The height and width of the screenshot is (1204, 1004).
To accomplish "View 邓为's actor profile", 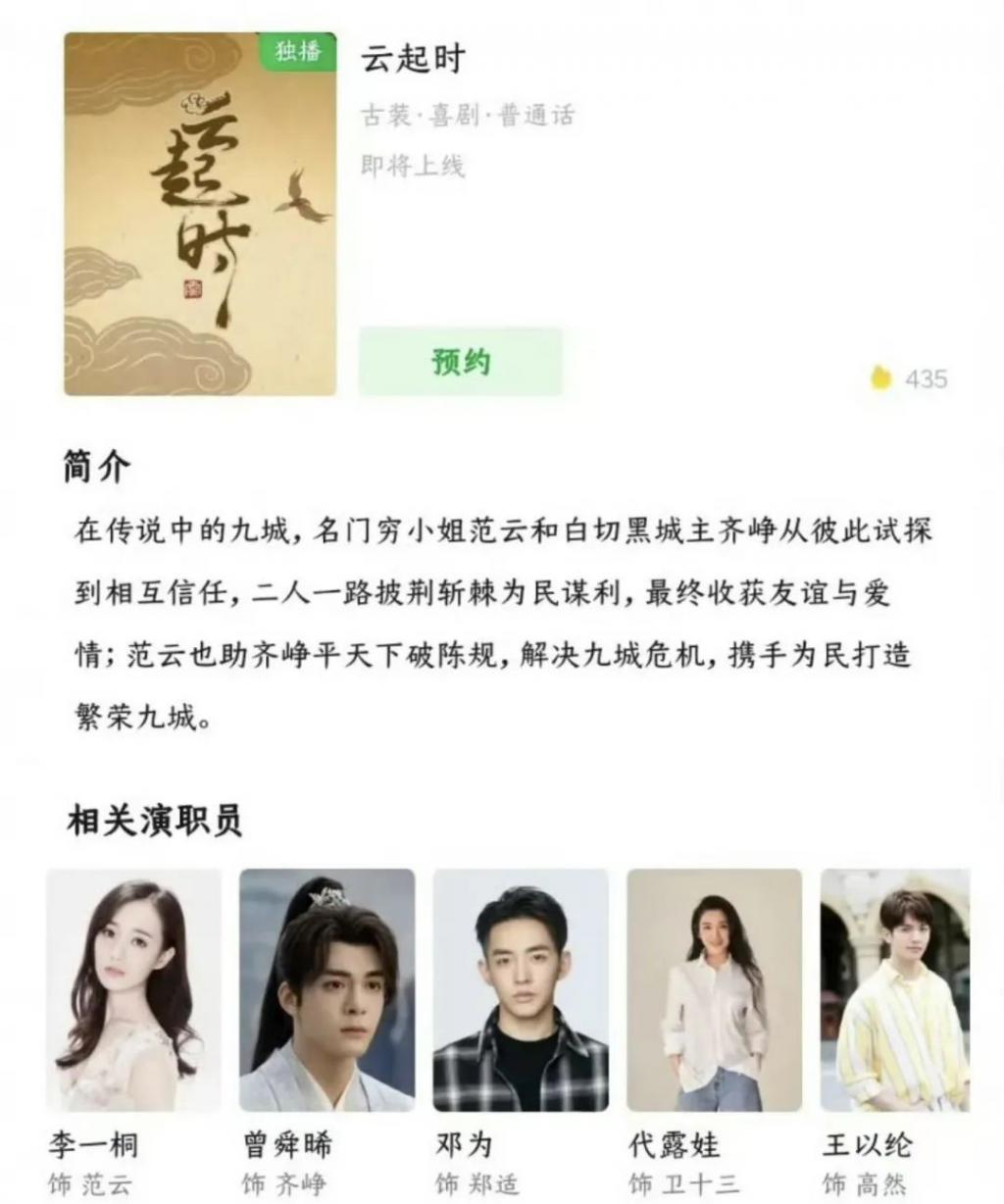I will [520, 990].
